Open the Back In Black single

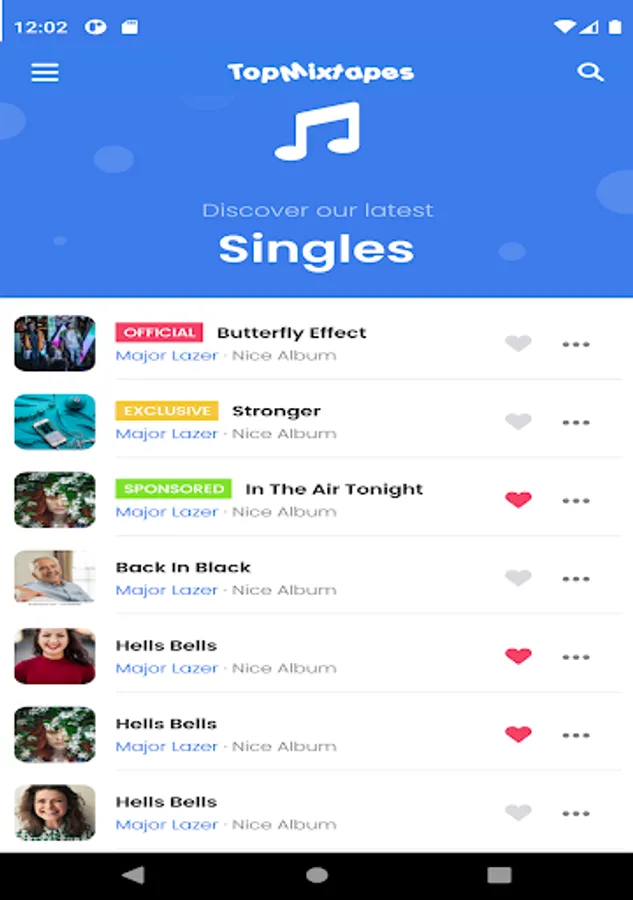183,567
